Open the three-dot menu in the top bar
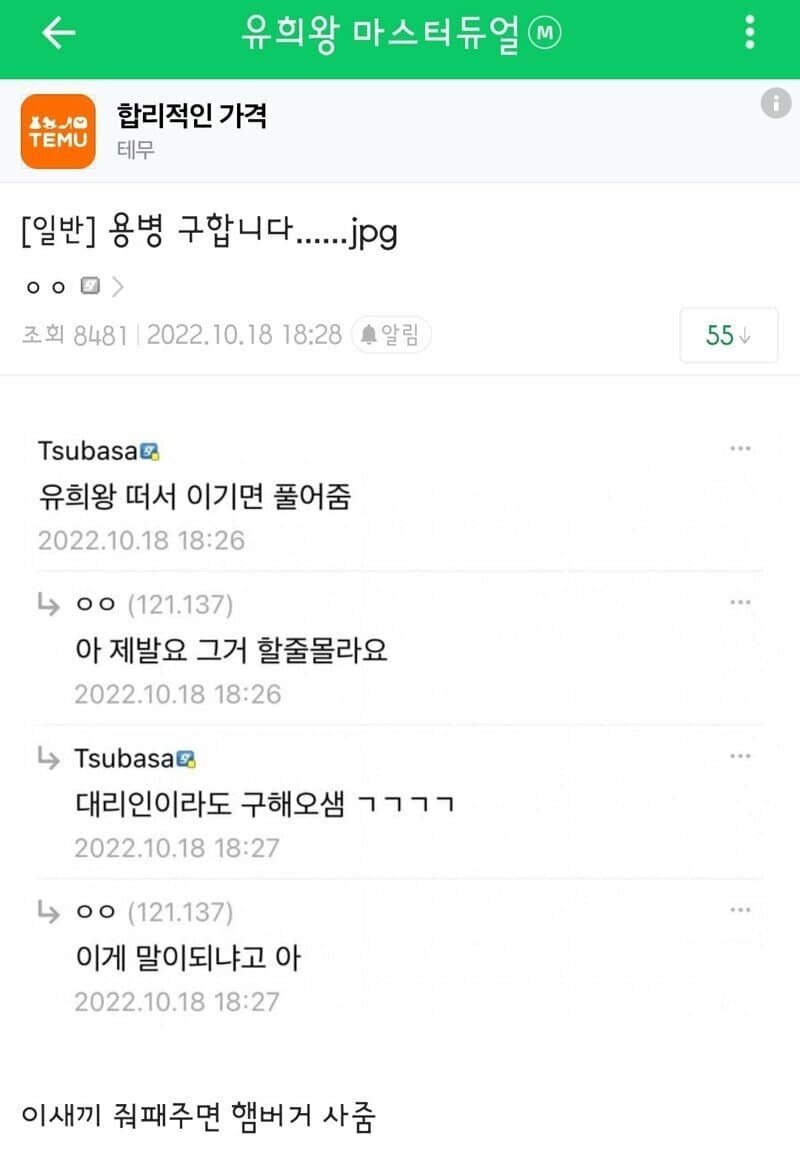Viewport: 800px width, 1159px height. pyautogui.click(x=748, y=33)
